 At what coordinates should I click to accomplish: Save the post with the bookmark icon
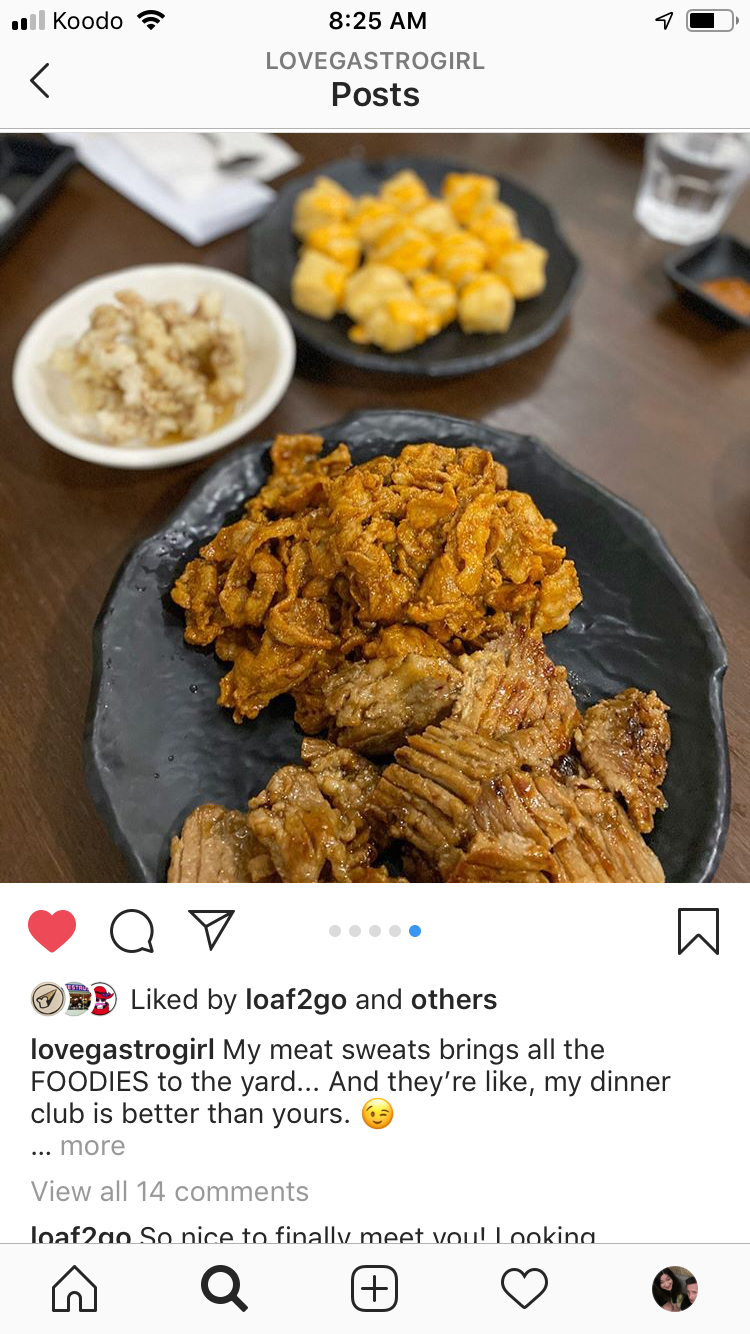[x=698, y=931]
